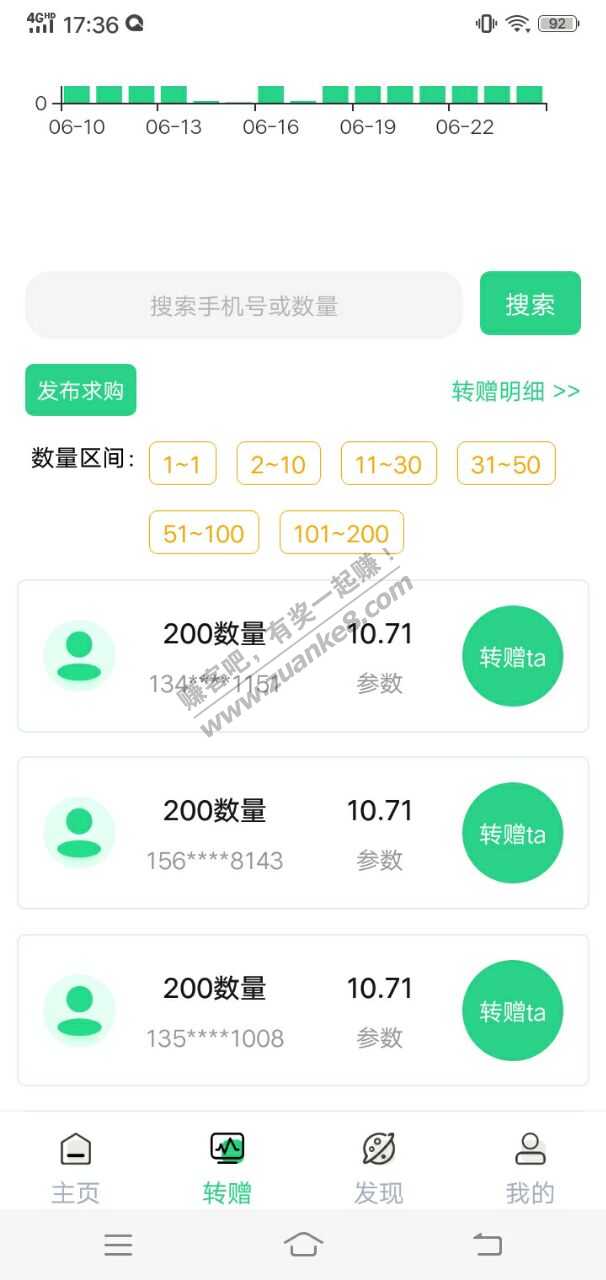Select the 1~1 quantity range chip
The image size is (606, 1280).
coord(182,464)
